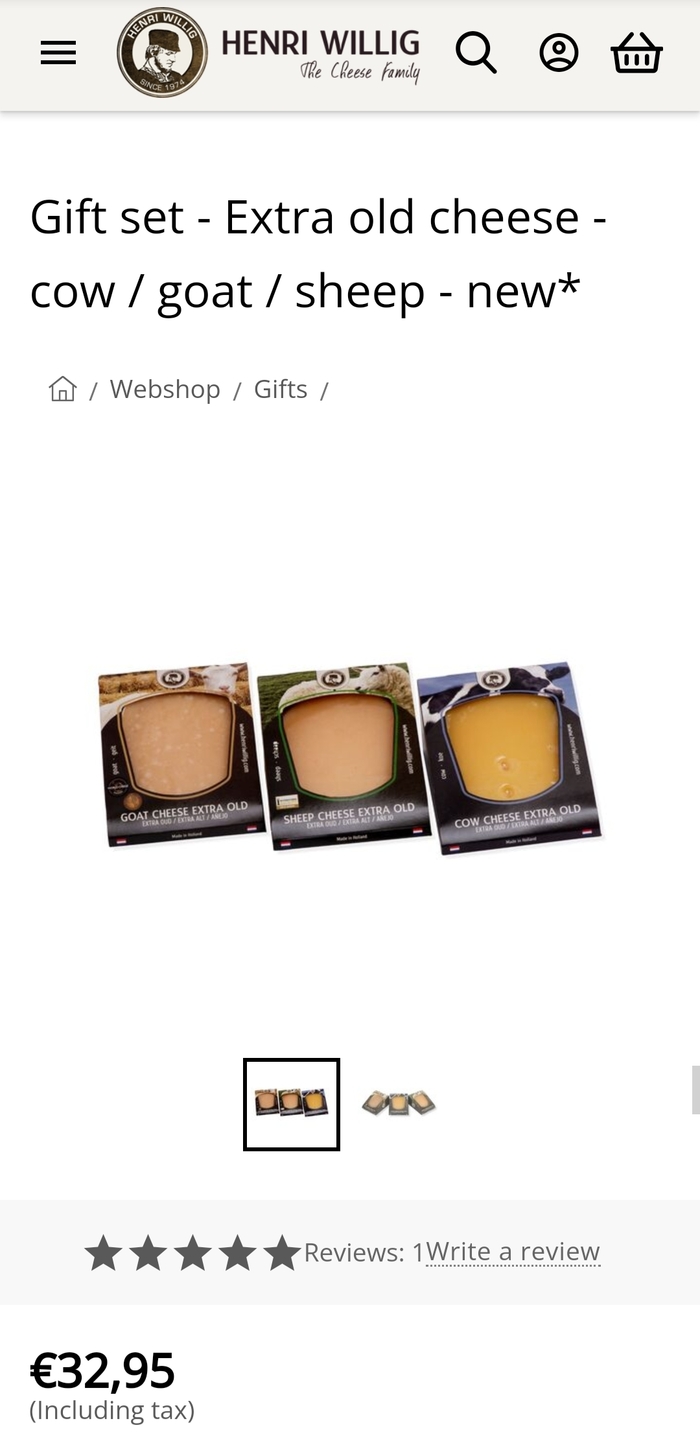Image resolution: width=700 pixels, height=1454 pixels.
Task: Open the user account icon
Action: pos(559,53)
